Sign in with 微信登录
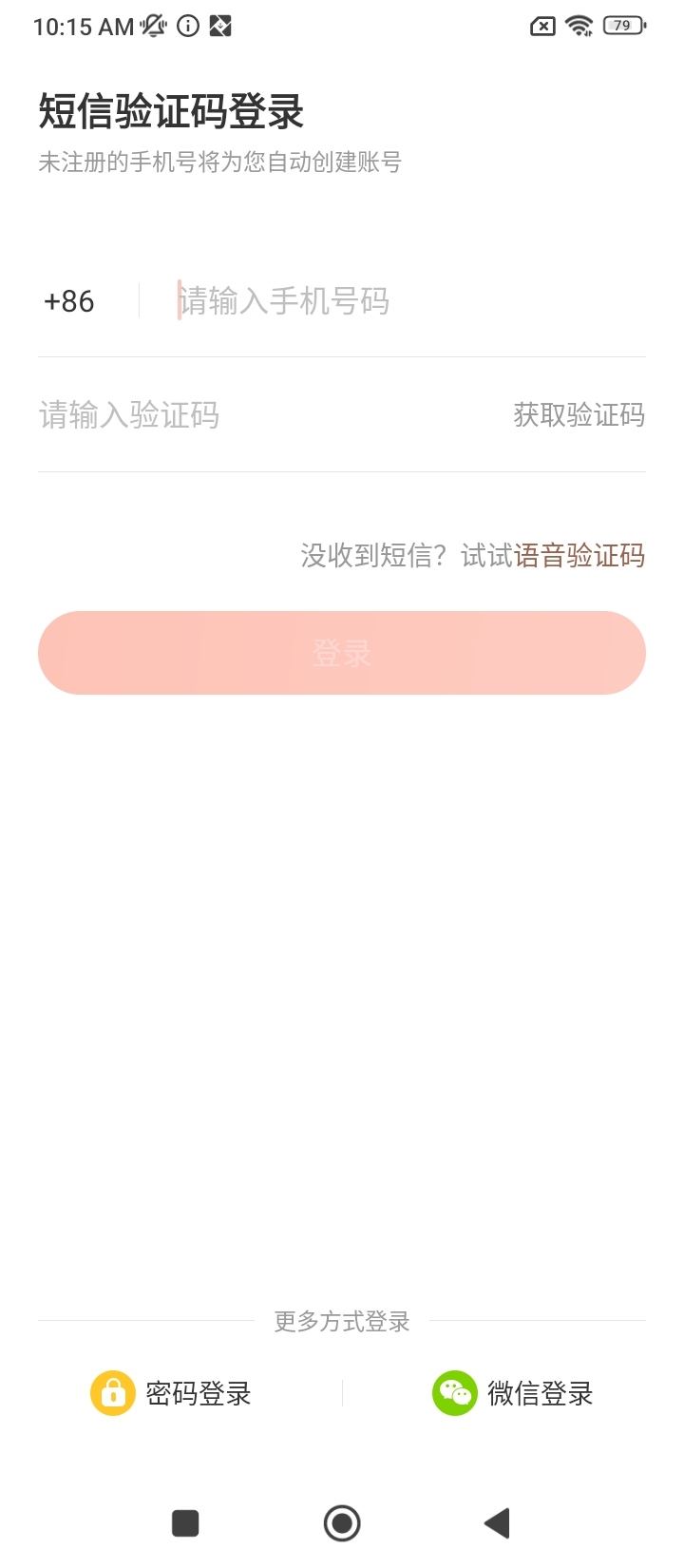The height and width of the screenshot is (1568, 684). coord(513,1393)
